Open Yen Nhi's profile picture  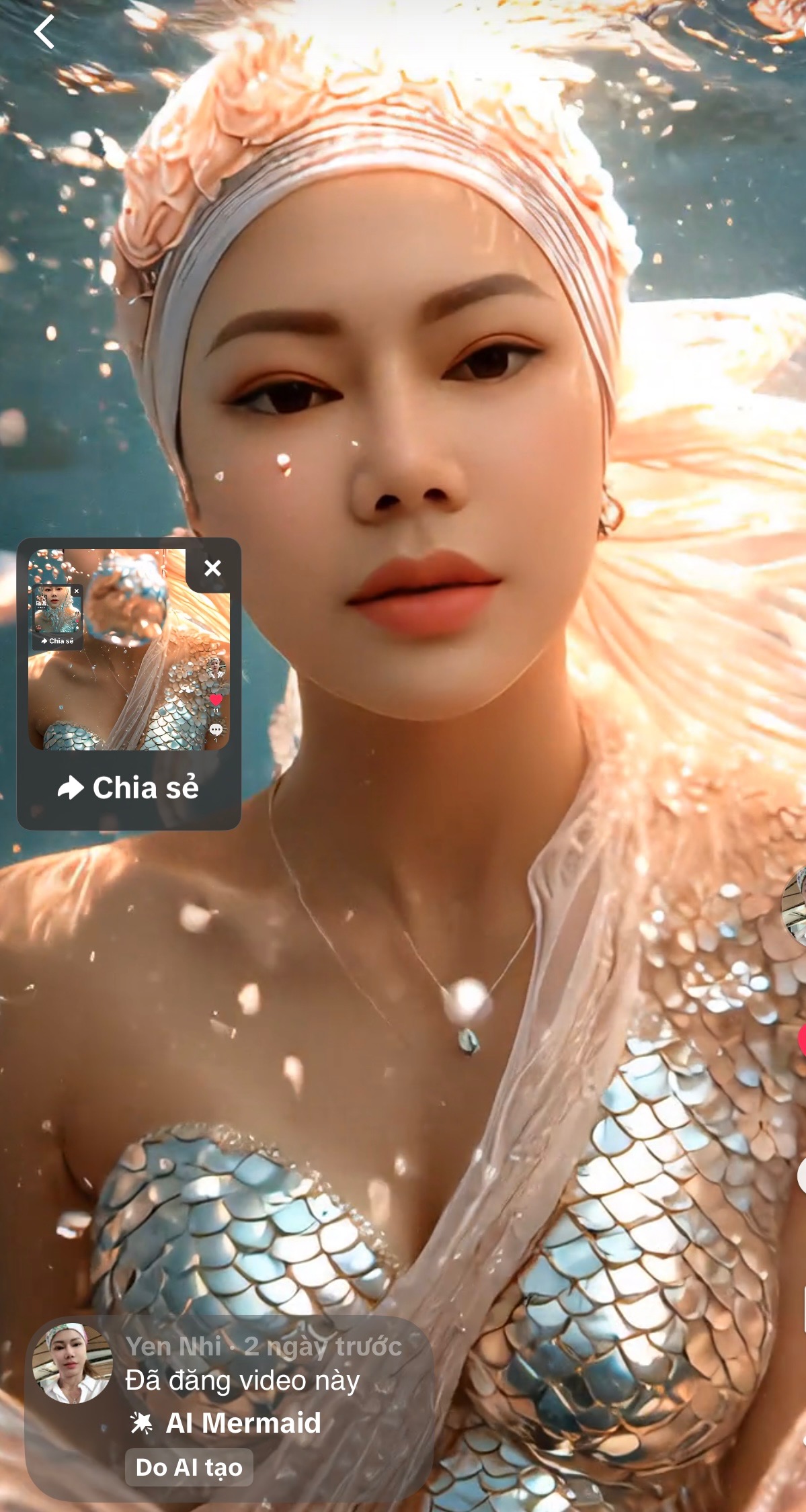coord(72,1363)
